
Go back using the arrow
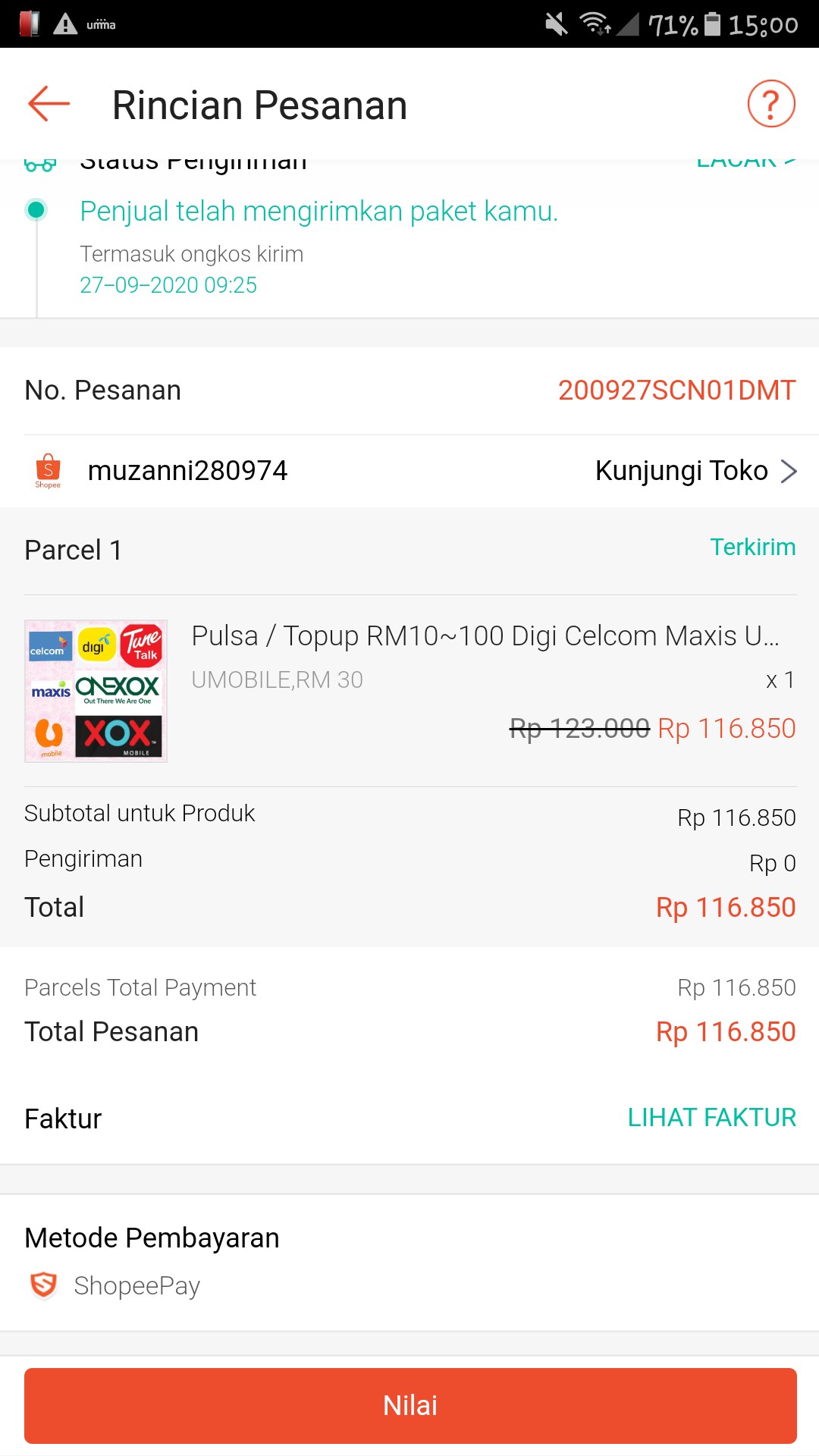49,104
